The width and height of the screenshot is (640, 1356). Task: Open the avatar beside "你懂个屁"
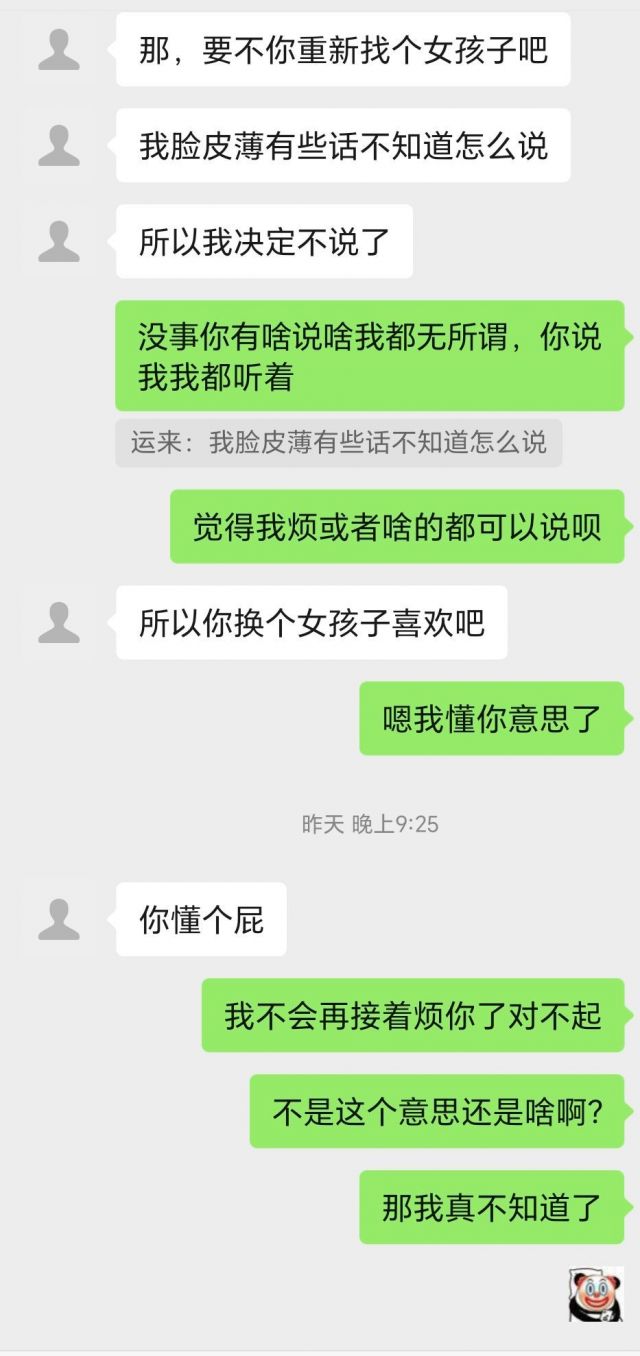(x=59, y=919)
